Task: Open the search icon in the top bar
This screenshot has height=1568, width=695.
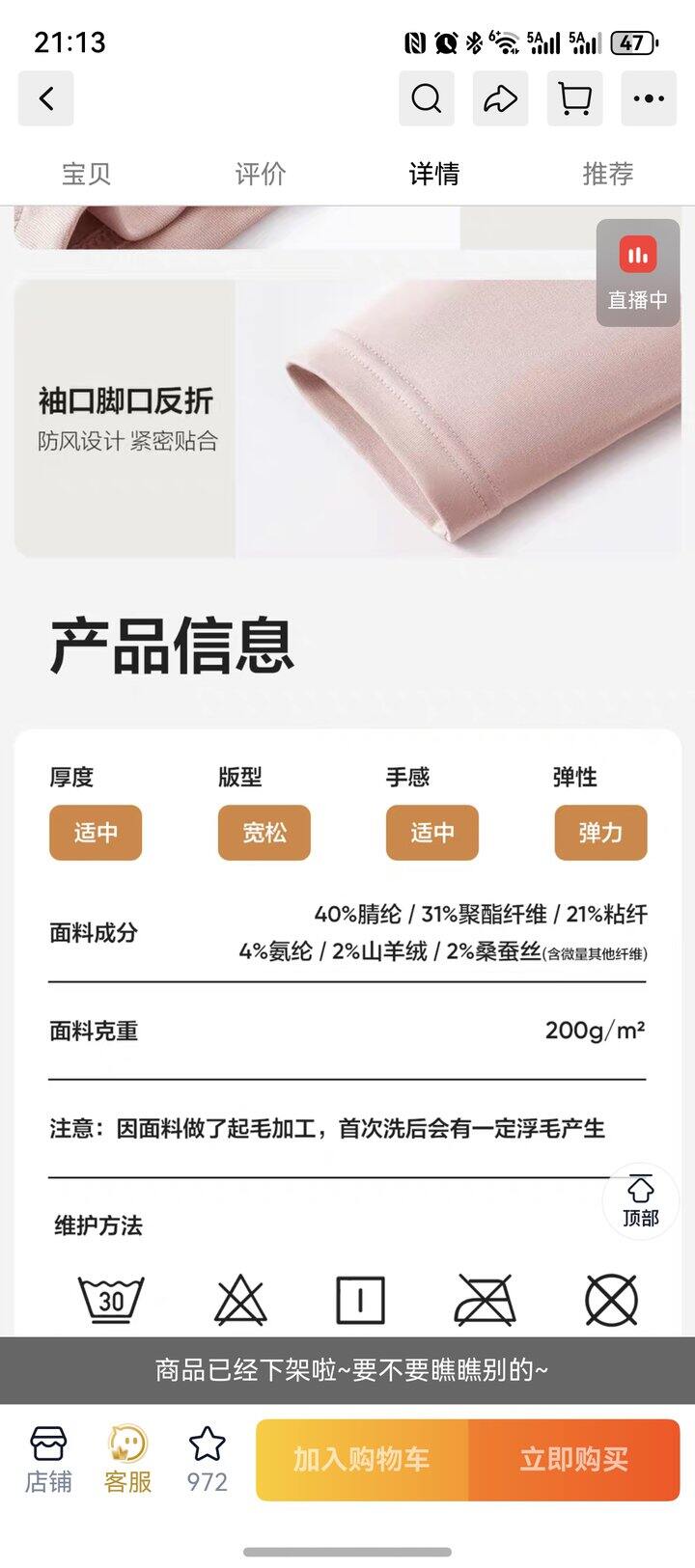Action: (x=427, y=98)
